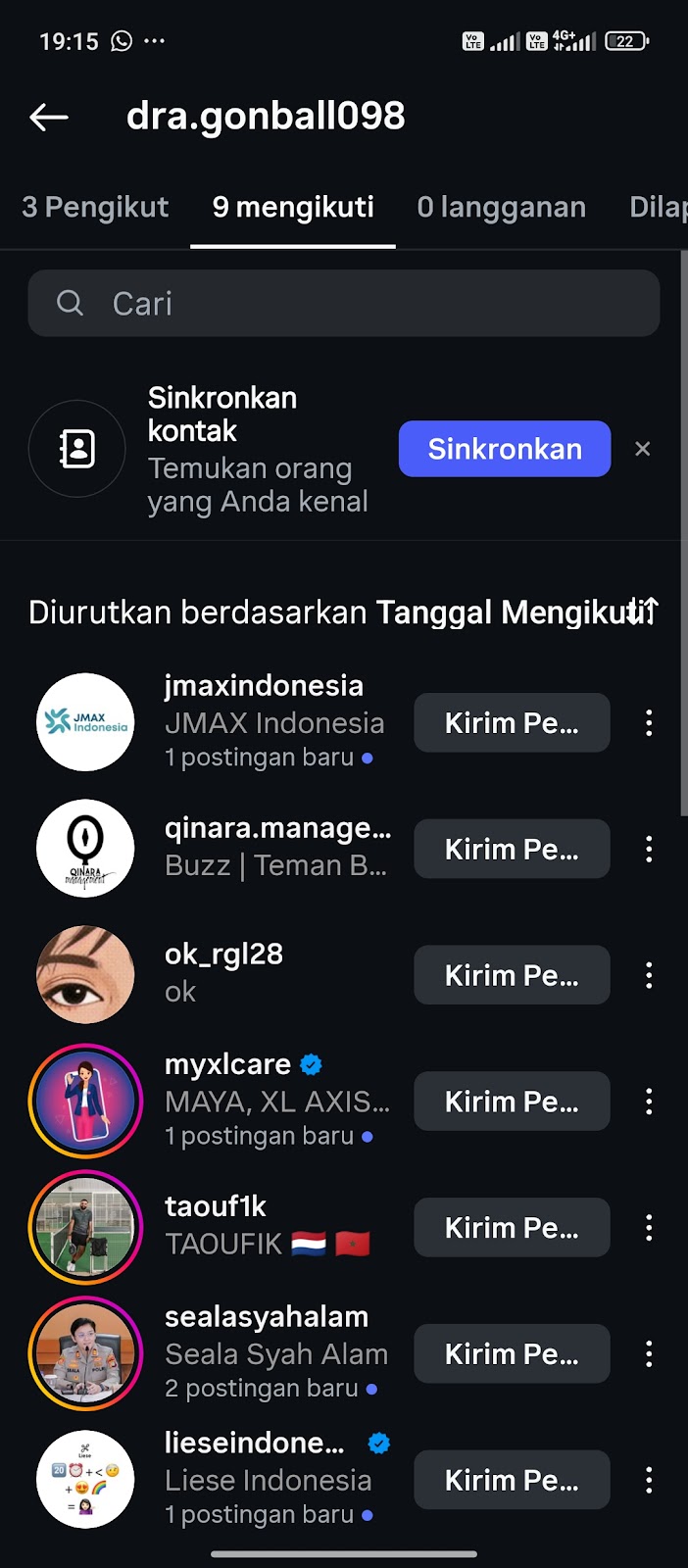688x1568 pixels.
Task: Go back using the arrow icon
Action: pyautogui.click(x=49, y=118)
